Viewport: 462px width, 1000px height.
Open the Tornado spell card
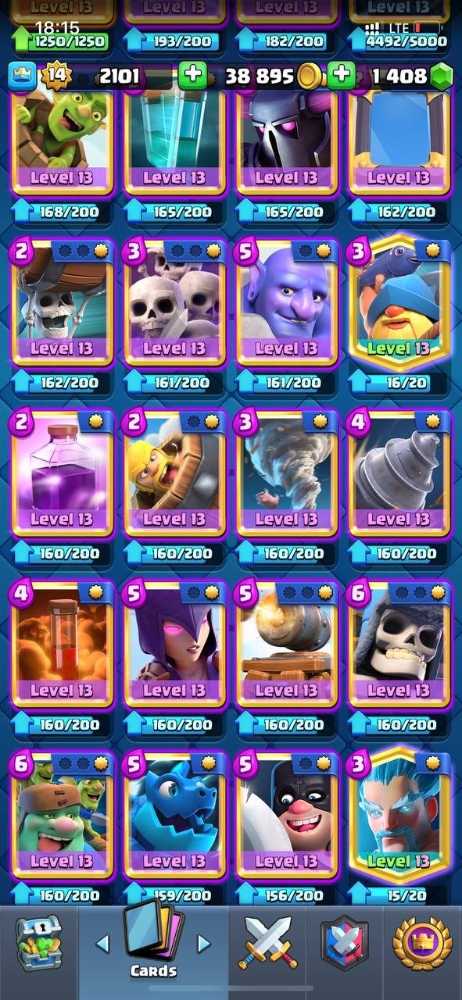[287, 474]
